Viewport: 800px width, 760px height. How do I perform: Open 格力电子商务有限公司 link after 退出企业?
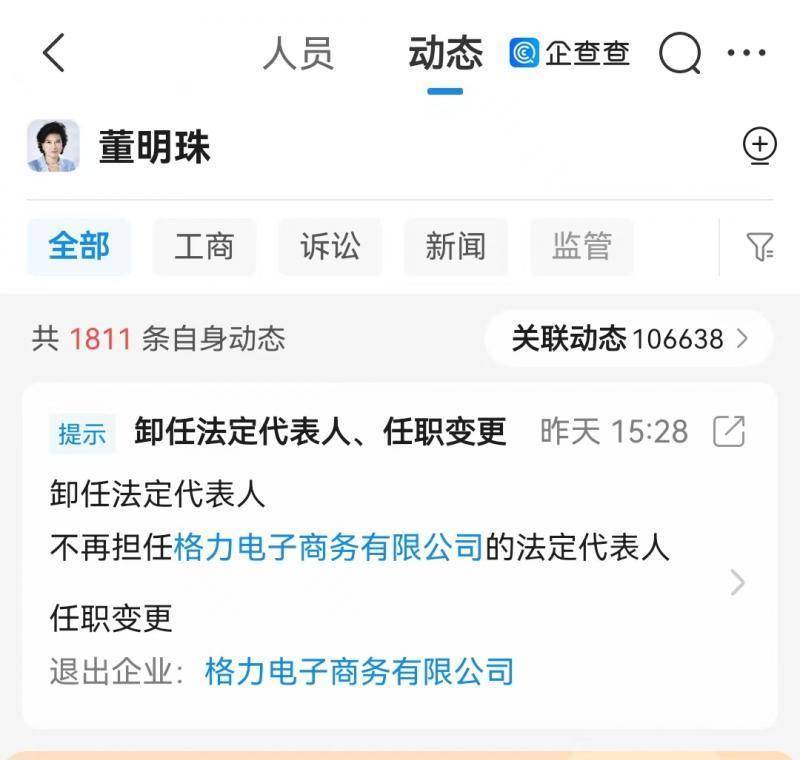(x=359, y=672)
